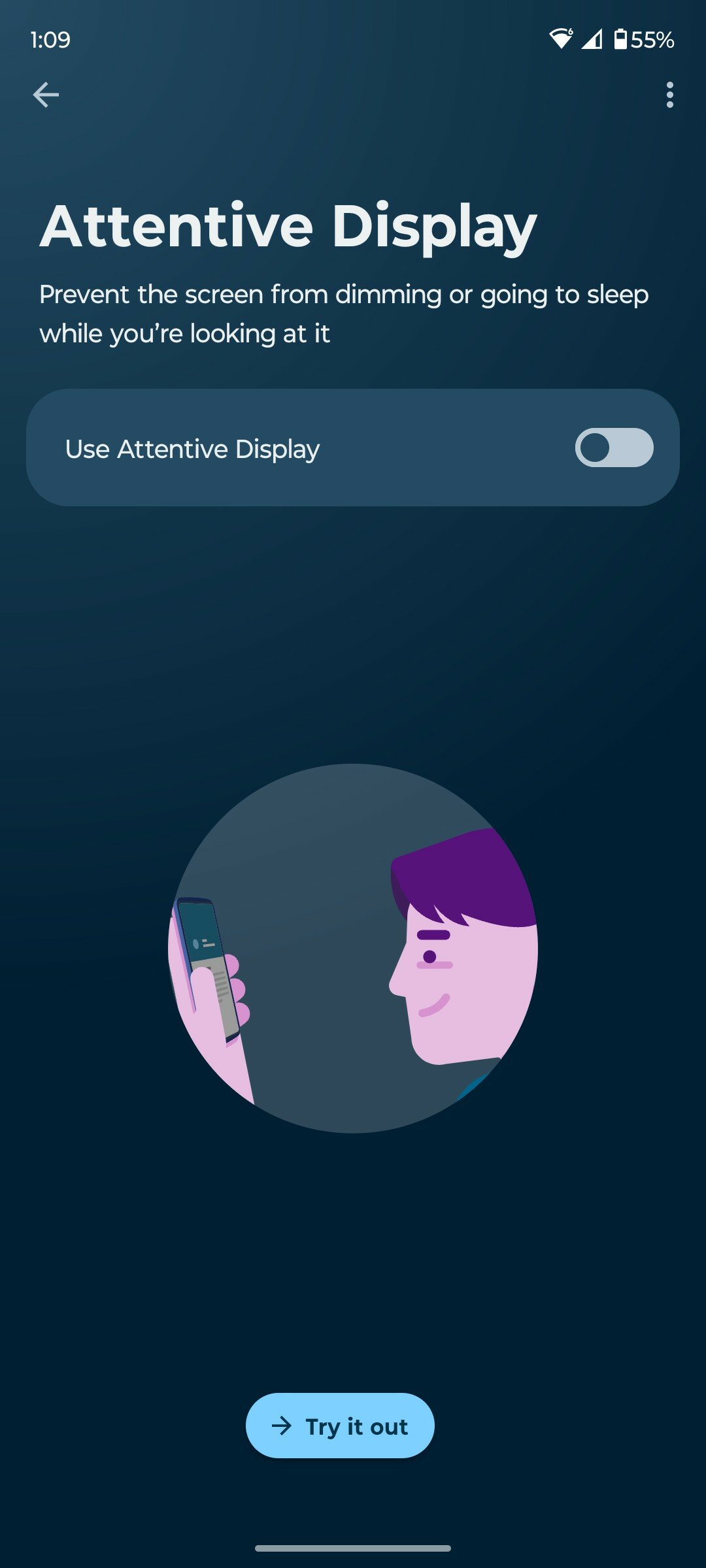
Task: Go back using the top arrow
Action: pyautogui.click(x=46, y=95)
